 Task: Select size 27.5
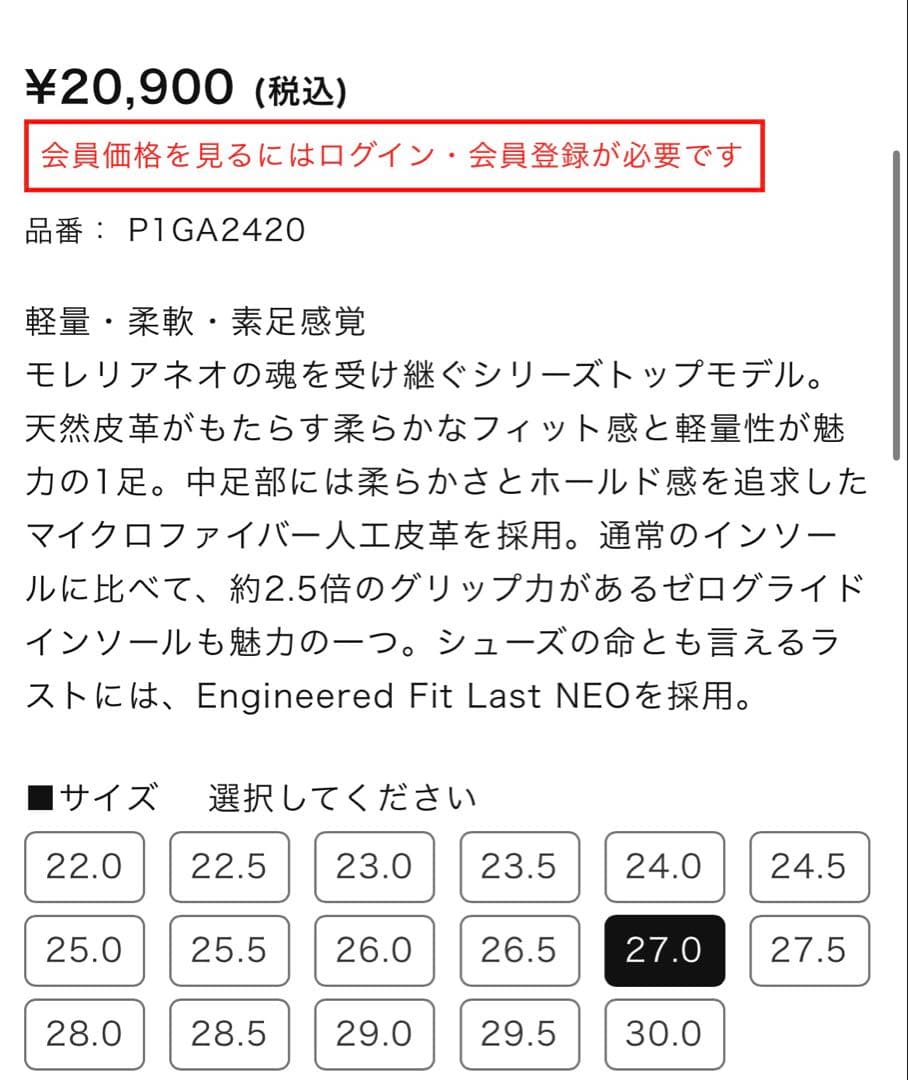pyautogui.click(x=810, y=950)
